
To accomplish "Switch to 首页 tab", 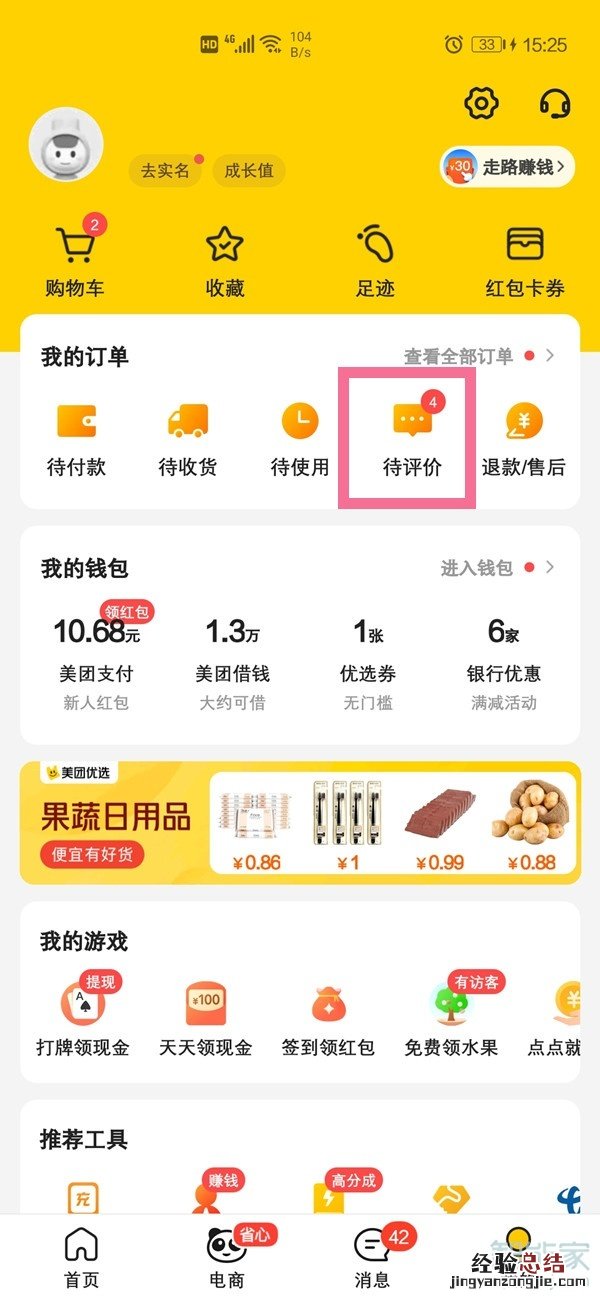I will point(81,1258).
